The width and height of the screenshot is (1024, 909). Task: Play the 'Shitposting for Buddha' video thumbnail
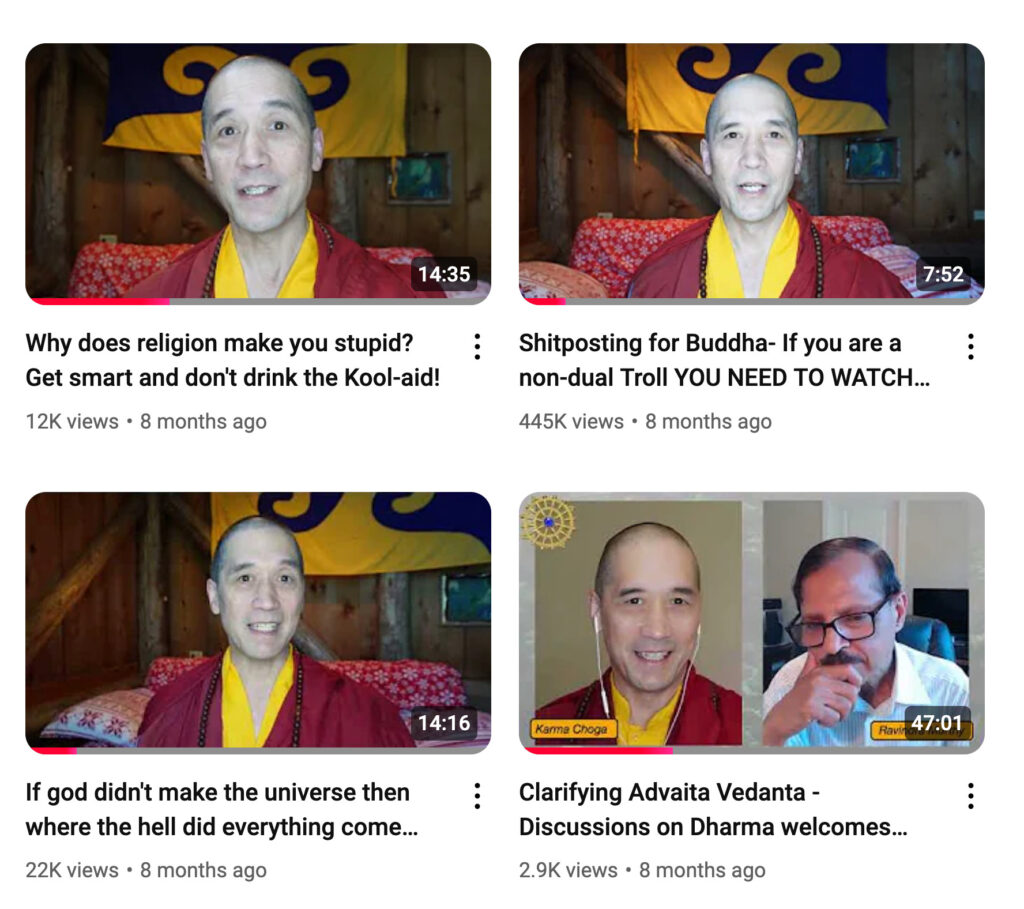pyautogui.click(x=751, y=172)
